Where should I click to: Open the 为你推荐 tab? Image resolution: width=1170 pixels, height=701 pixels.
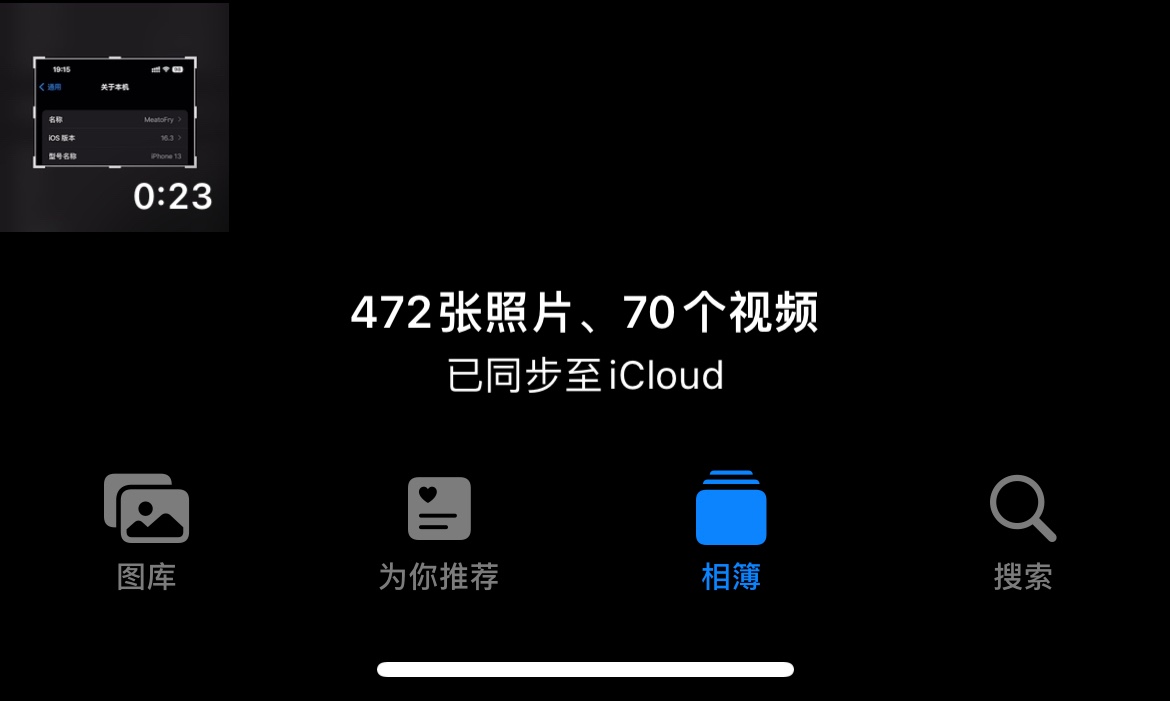pyautogui.click(x=438, y=532)
